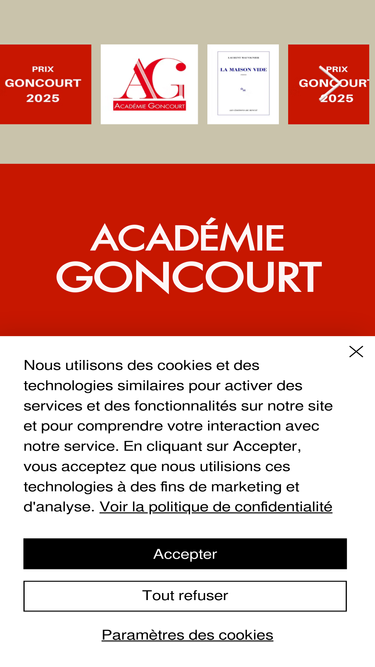Advance the carousel with the right arrow
The height and width of the screenshot is (667, 375).
329,84
